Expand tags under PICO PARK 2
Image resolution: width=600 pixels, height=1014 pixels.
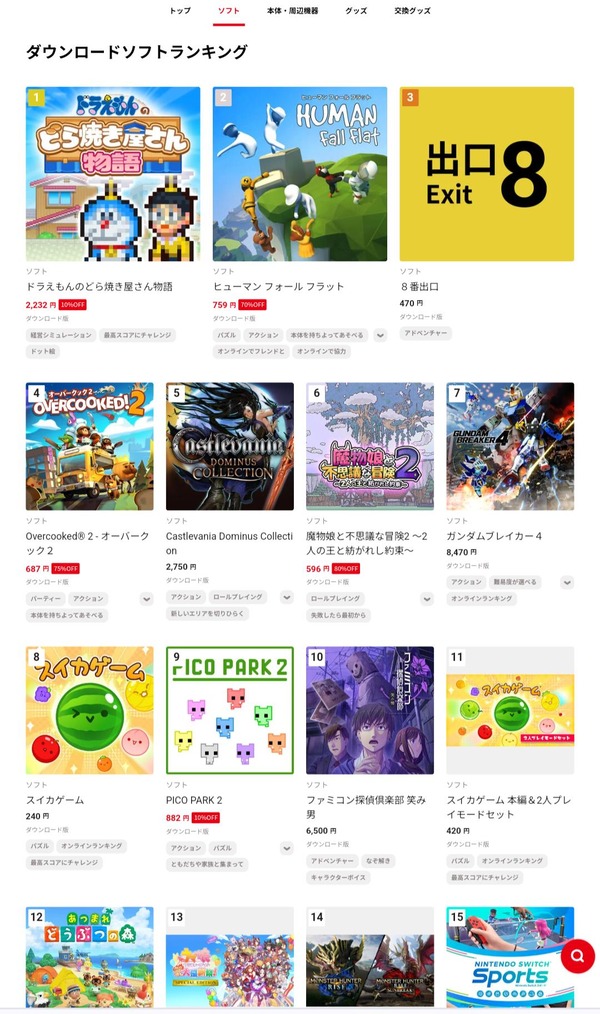click(x=287, y=848)
